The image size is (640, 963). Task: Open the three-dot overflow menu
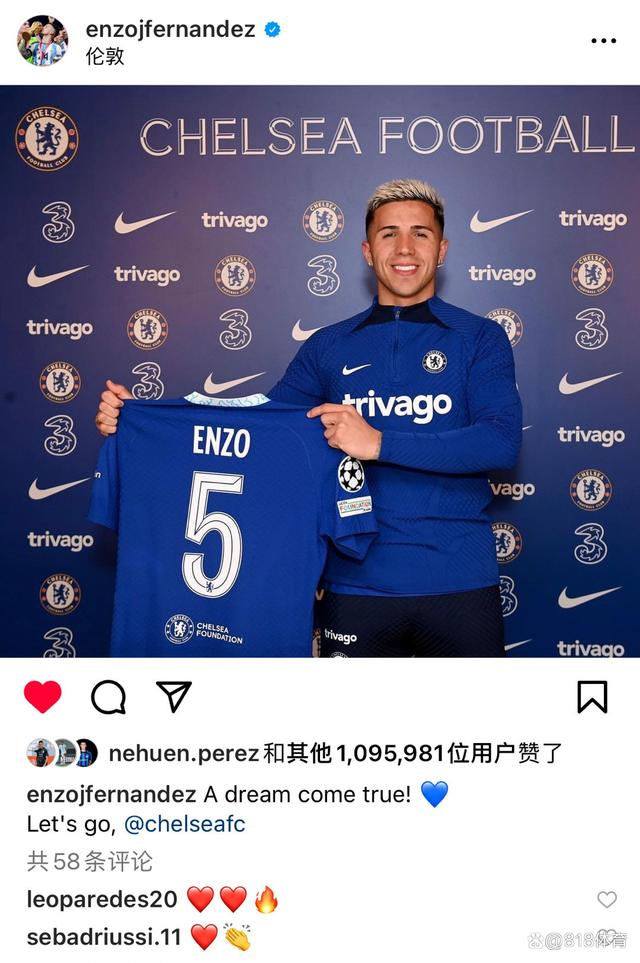point(603,41)
